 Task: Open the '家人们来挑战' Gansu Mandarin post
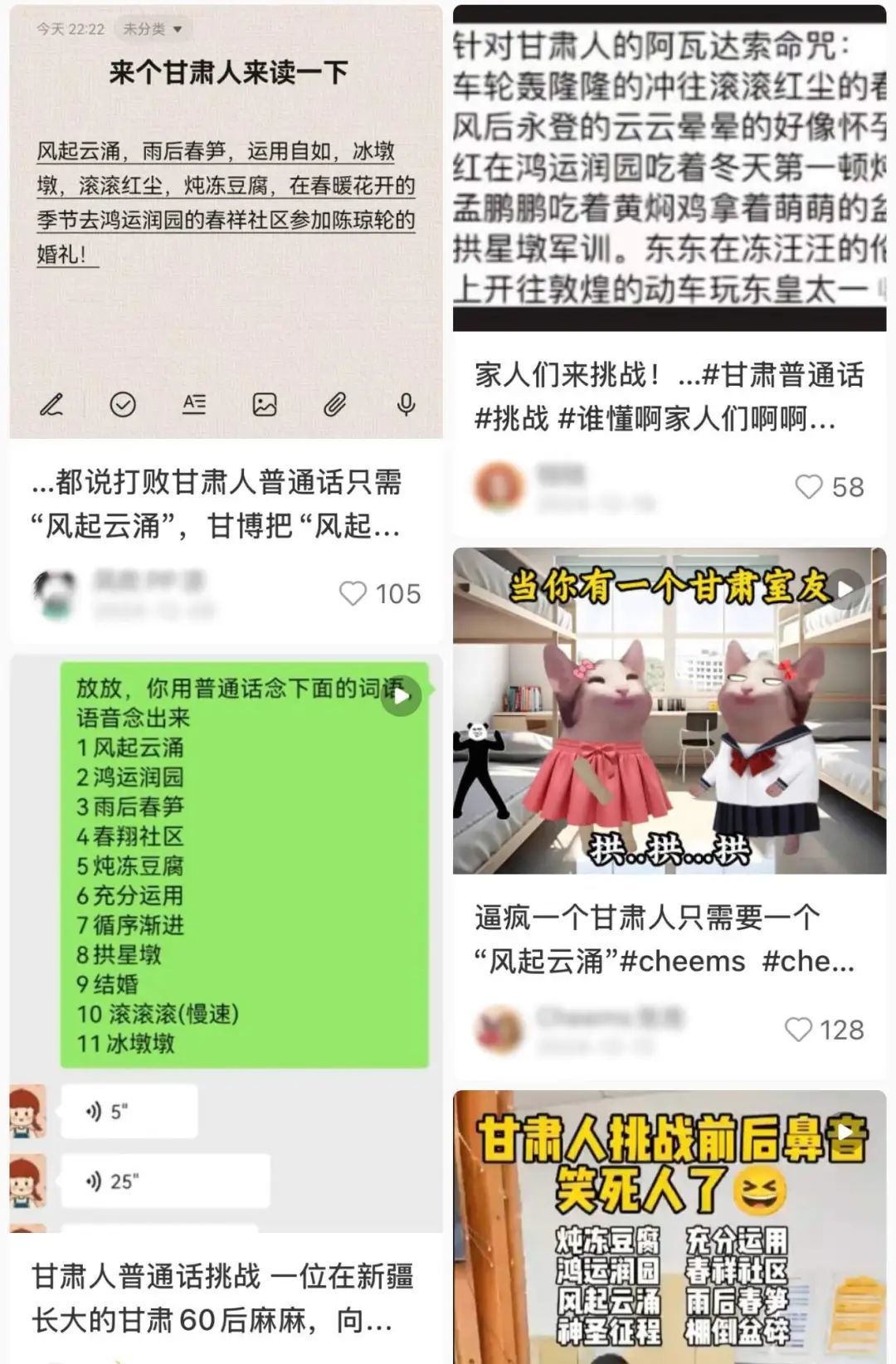669,397
